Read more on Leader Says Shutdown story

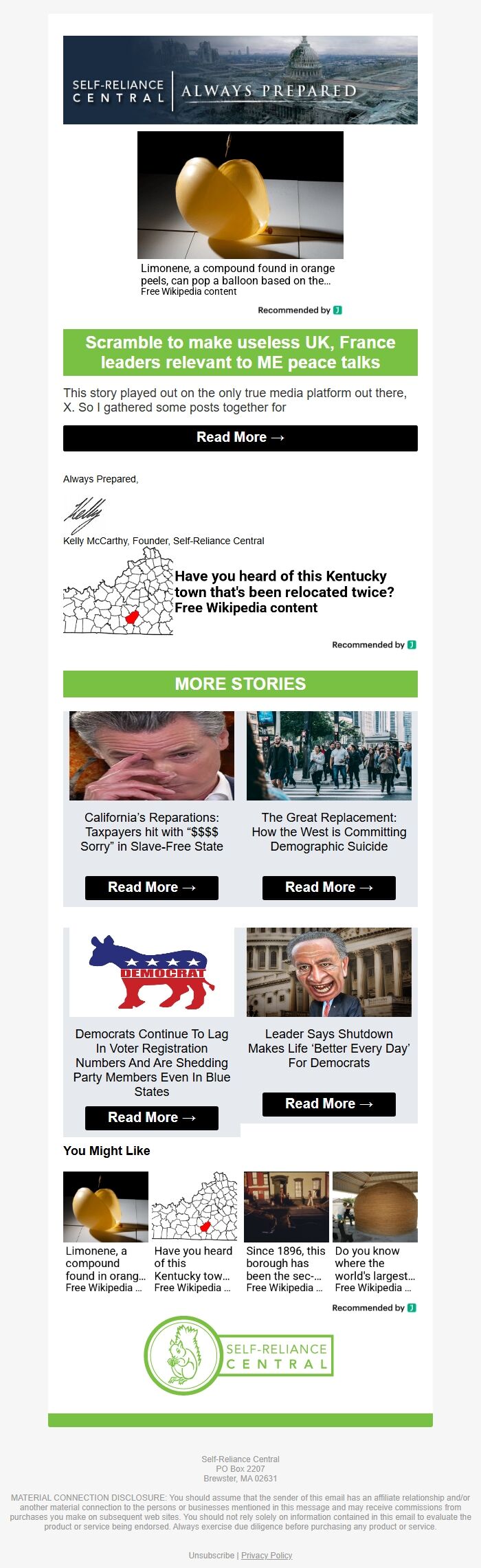[328, 1104]
